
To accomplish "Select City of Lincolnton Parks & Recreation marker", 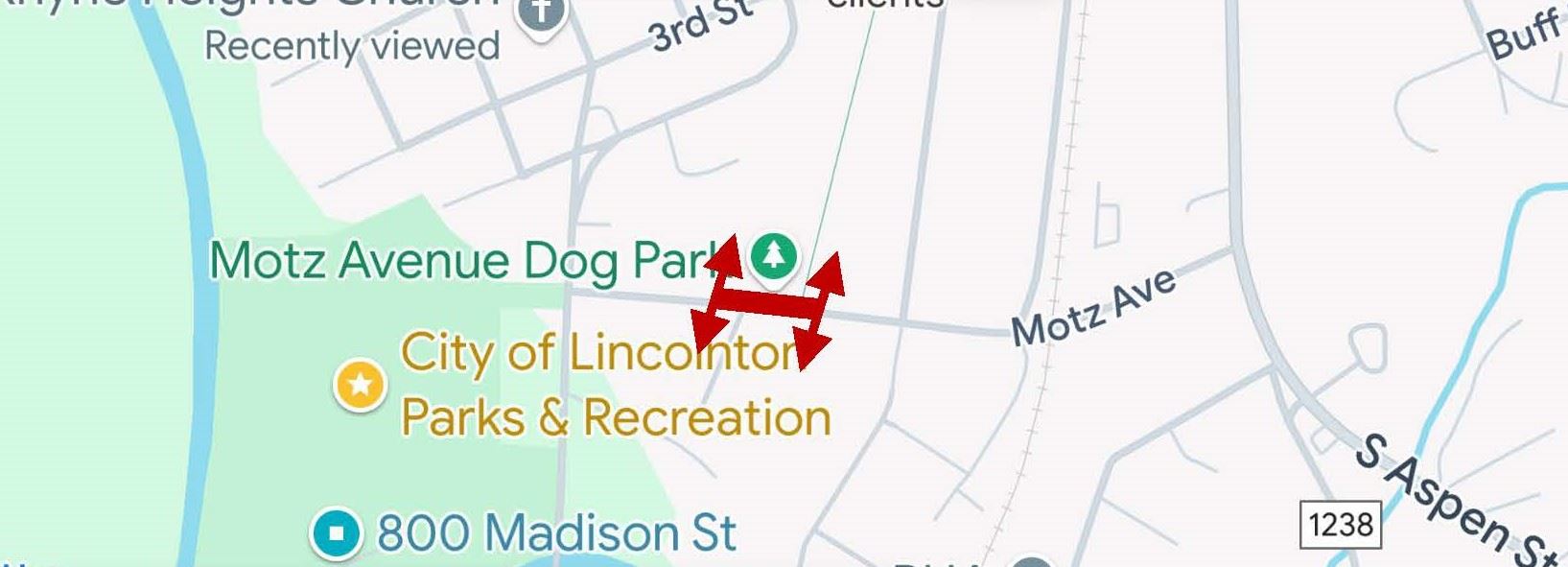I will click(x=360, y=386).
